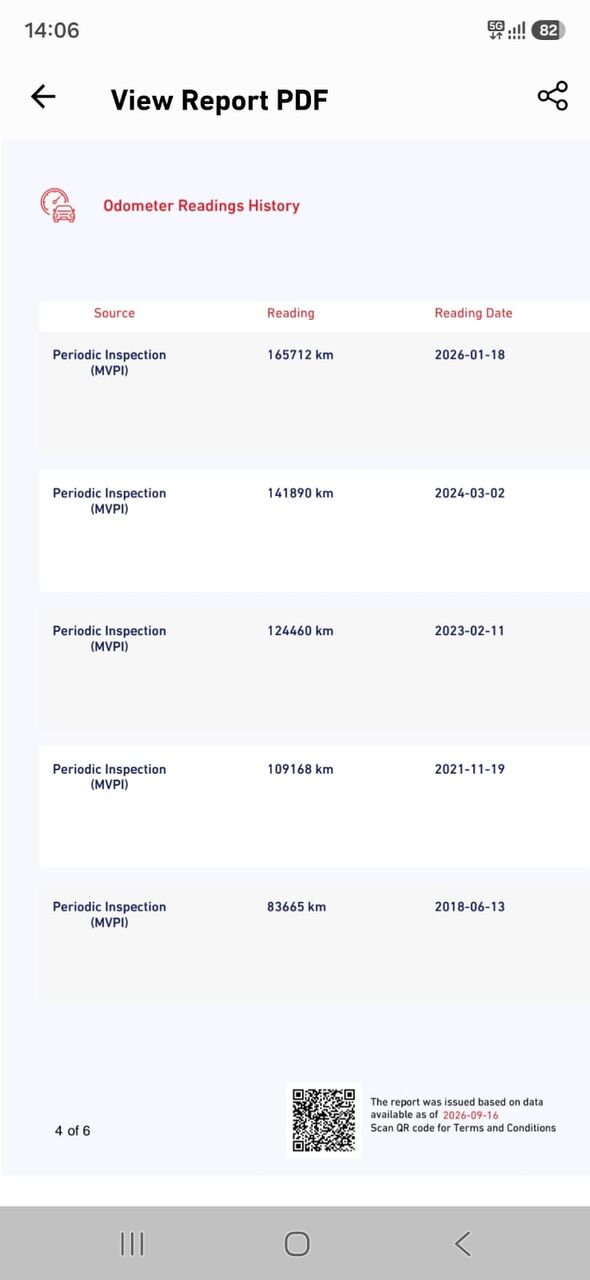The width and height of the screenshot is (590, 1280).
Task: Open recent apps from the navigation bar
Action: click(132, 1243)
